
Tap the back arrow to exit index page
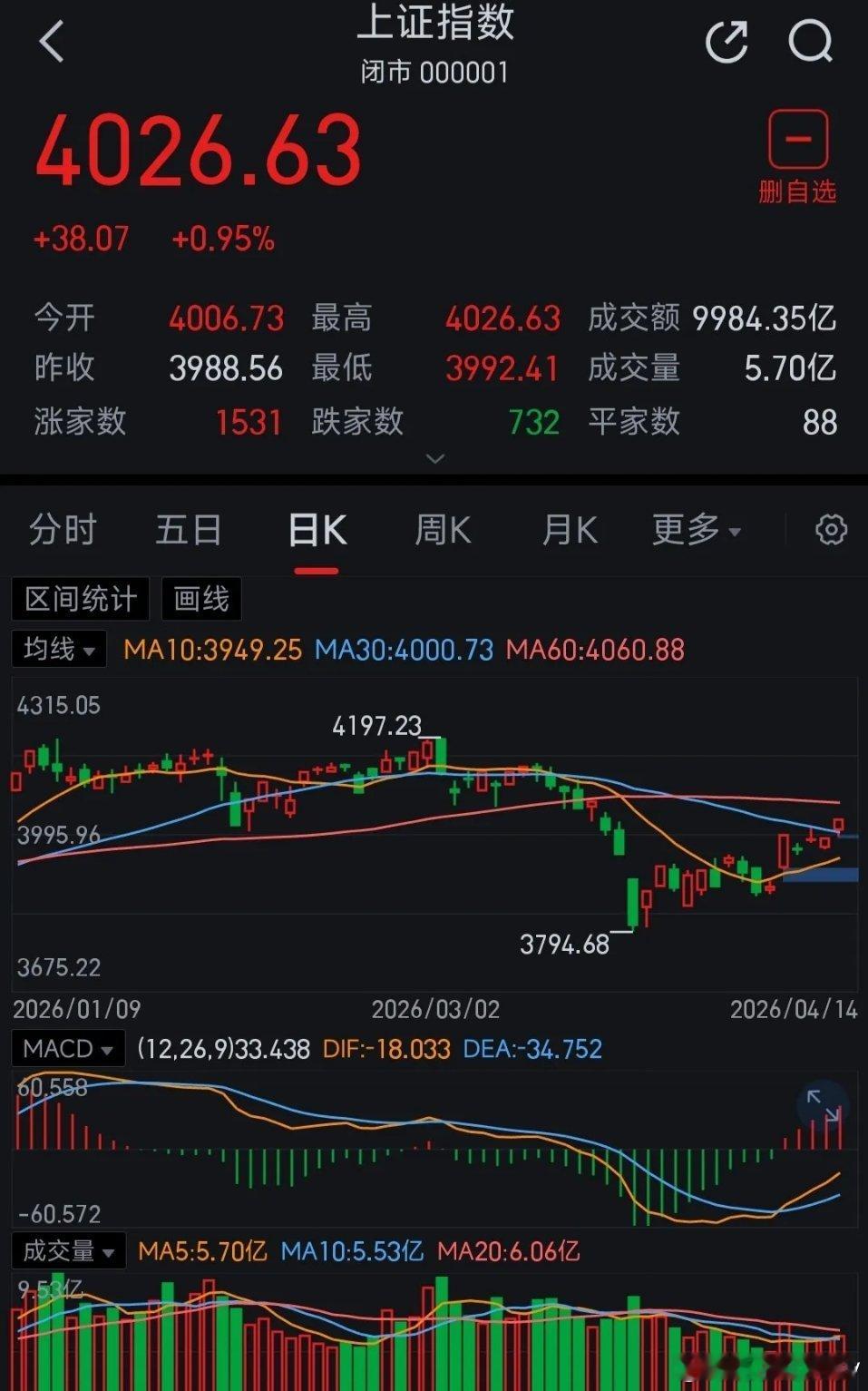pyautogui.click(x=50, y=43)
